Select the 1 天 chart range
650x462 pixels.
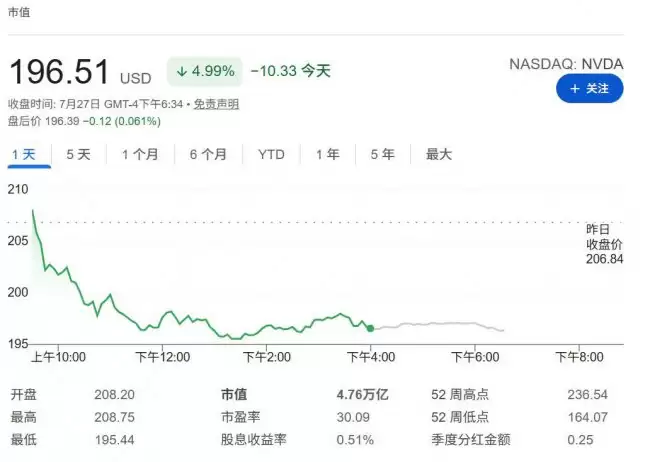click(24, 155)
